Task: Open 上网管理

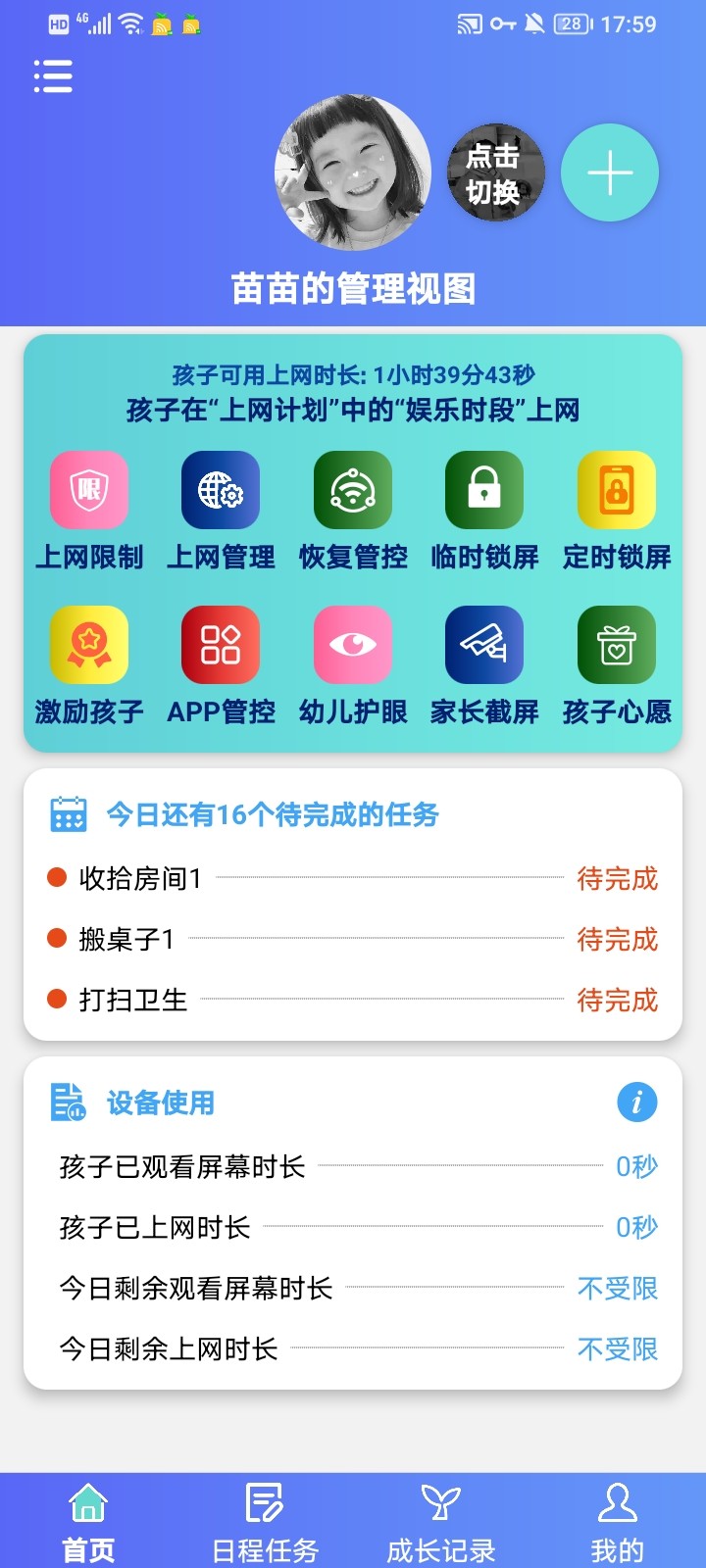Action: tap(221, 511)
